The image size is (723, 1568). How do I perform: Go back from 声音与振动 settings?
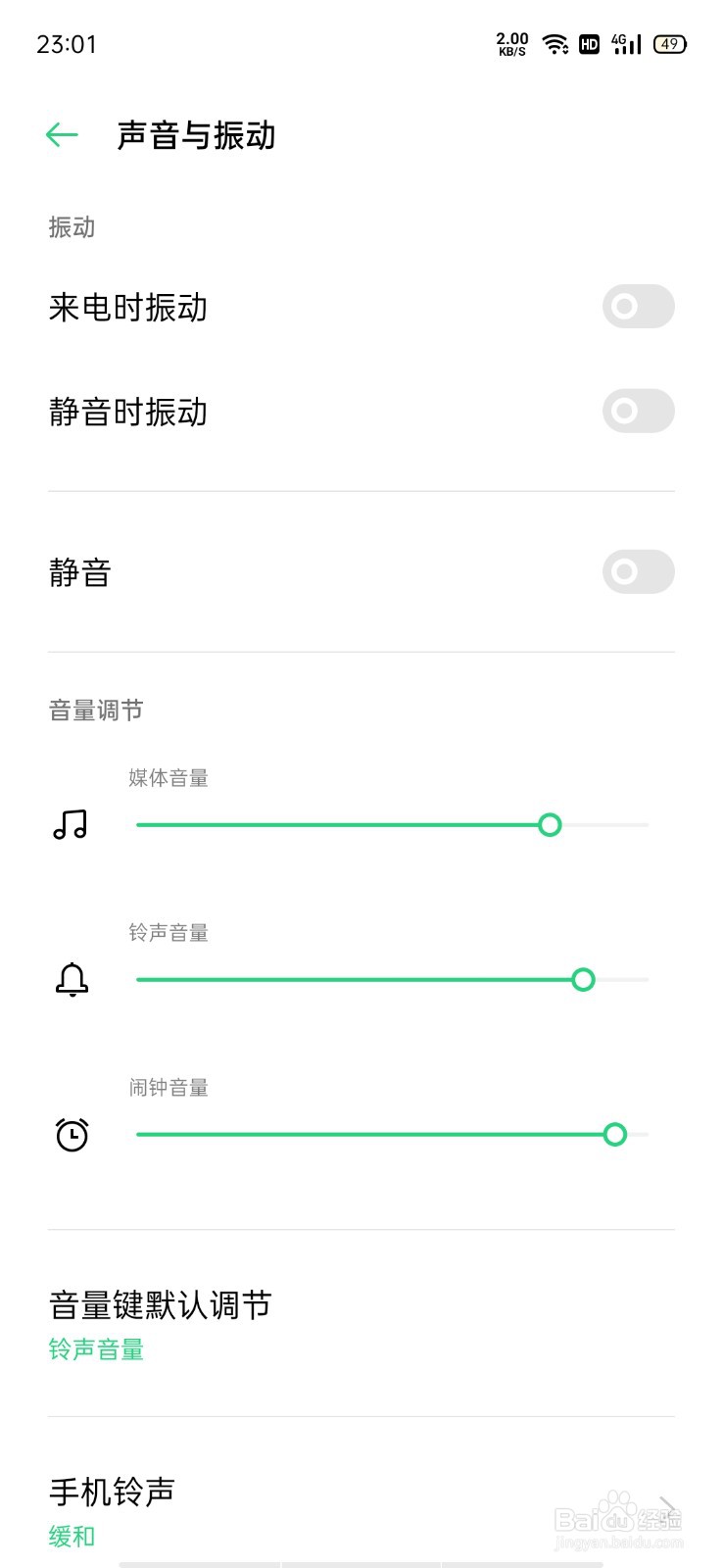[62, 135]
